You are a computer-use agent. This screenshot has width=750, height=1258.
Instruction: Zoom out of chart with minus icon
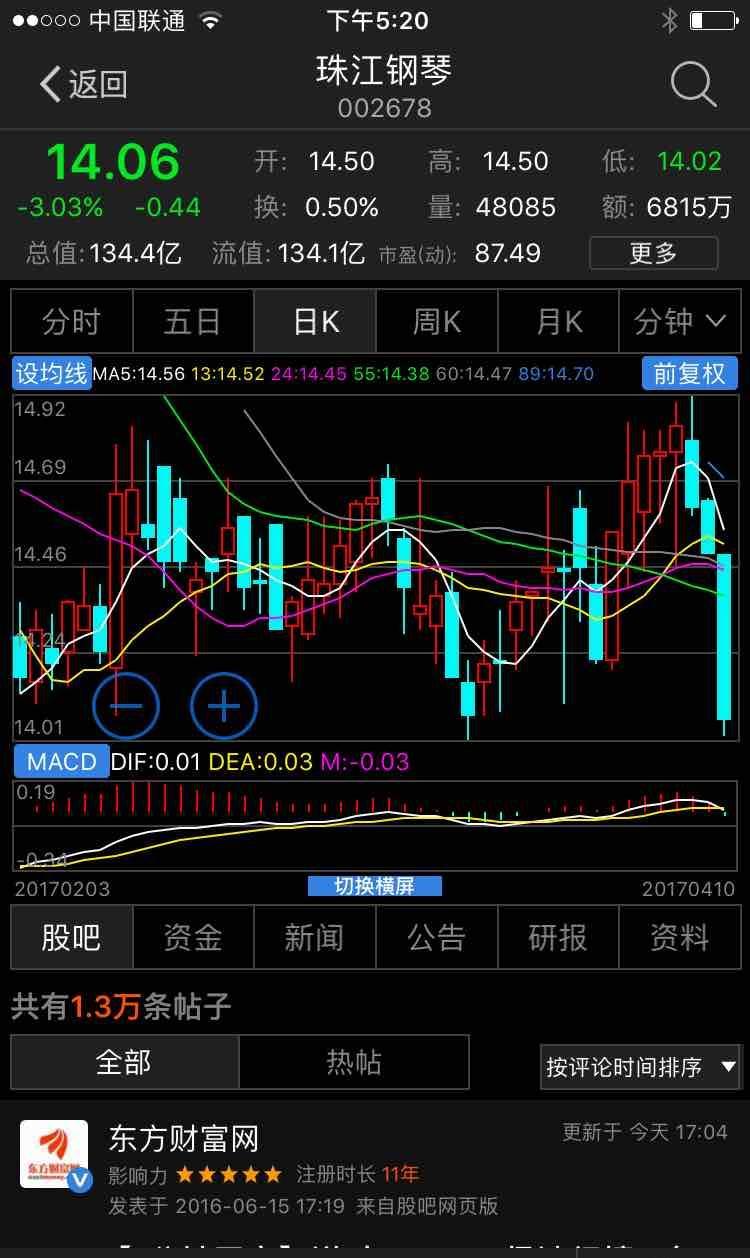click(126, 705)
